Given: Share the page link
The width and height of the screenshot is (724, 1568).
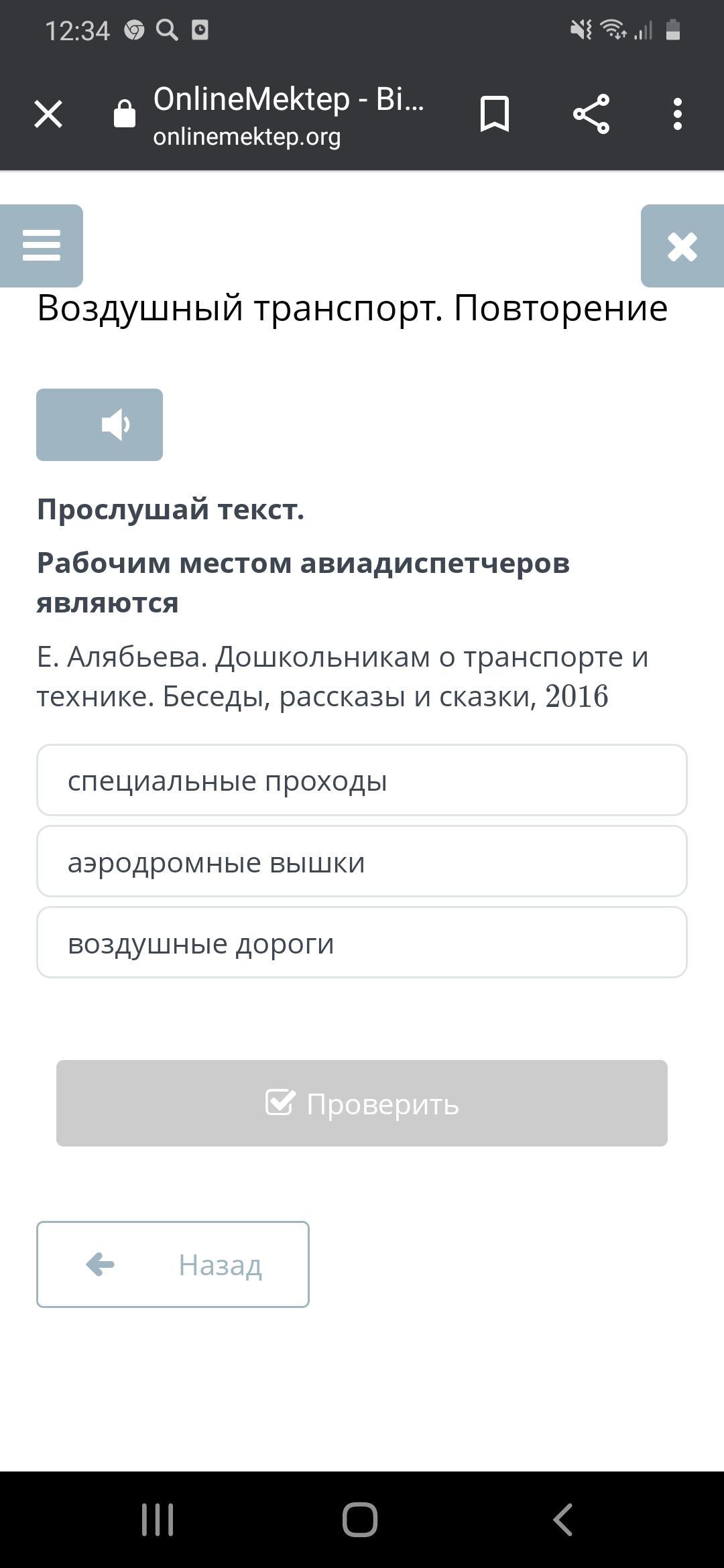Looking at the screenshot, I should tap(591, 114).
